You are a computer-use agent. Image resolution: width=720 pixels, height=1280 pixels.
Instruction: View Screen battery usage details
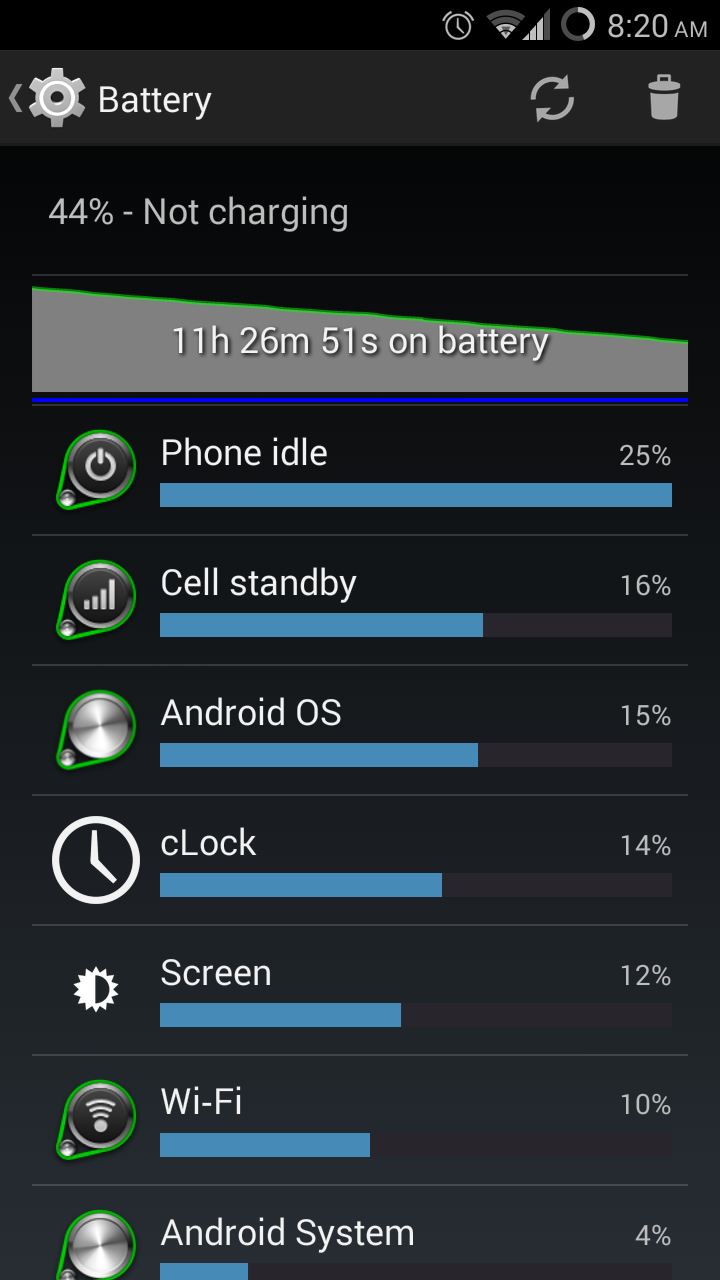click(x=360, y=990)
